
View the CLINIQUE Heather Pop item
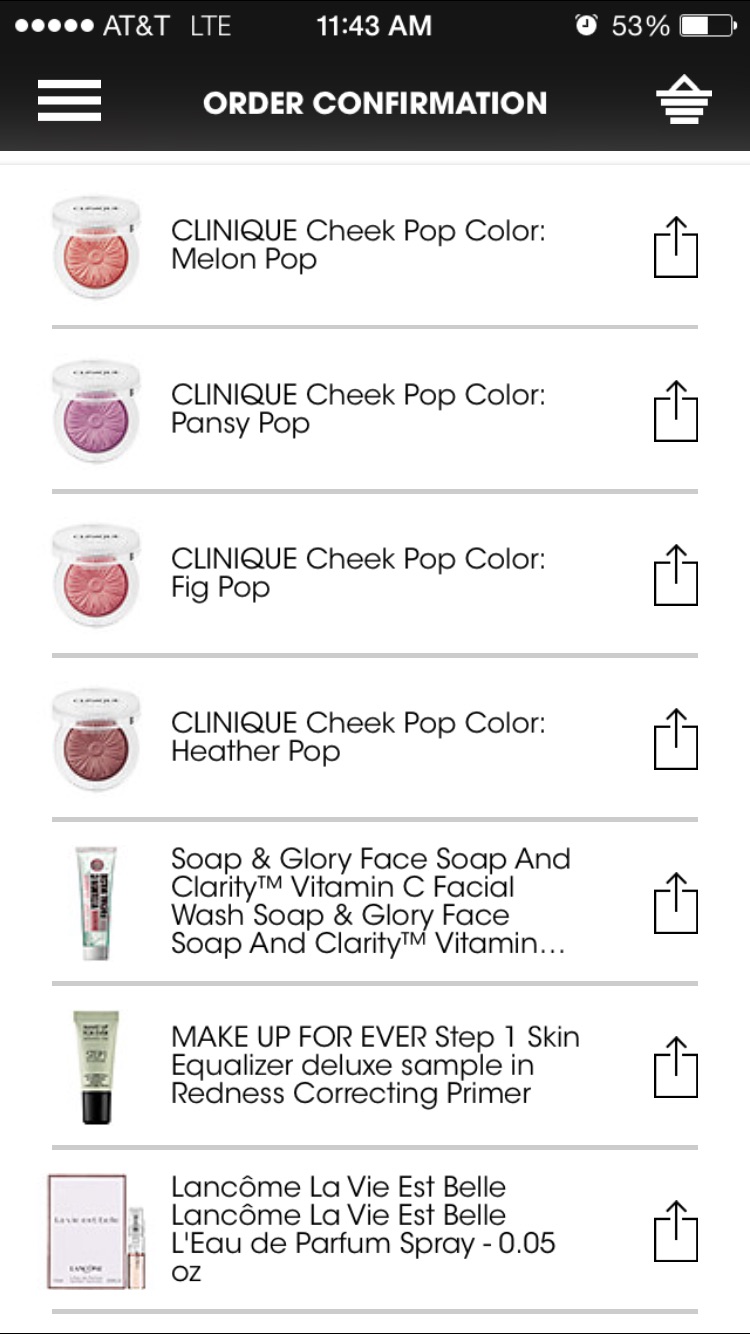click(358, 737)
